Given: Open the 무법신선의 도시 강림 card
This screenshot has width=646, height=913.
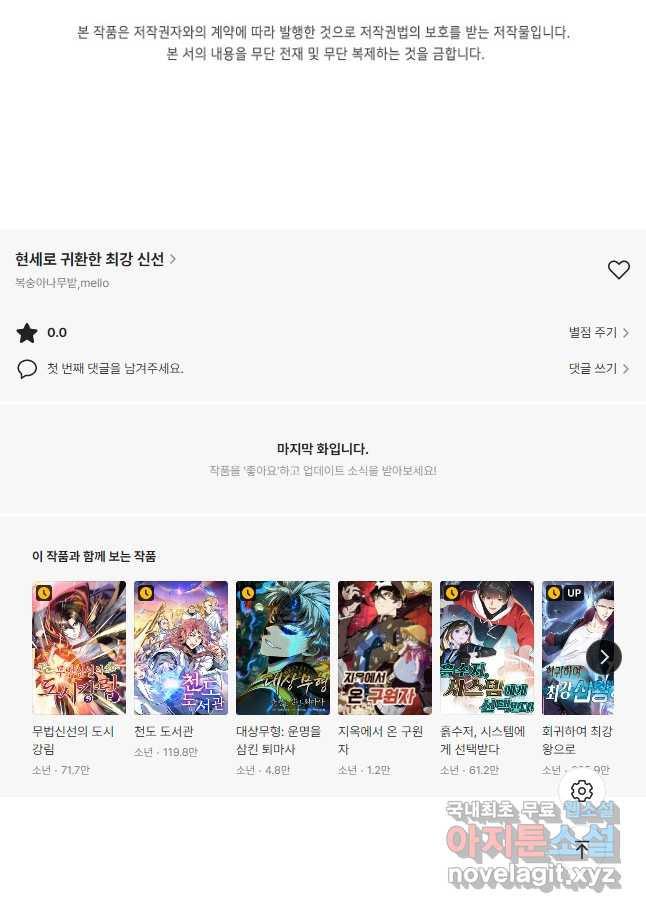Looking at the screenshot, I should (x=79, y=648).
